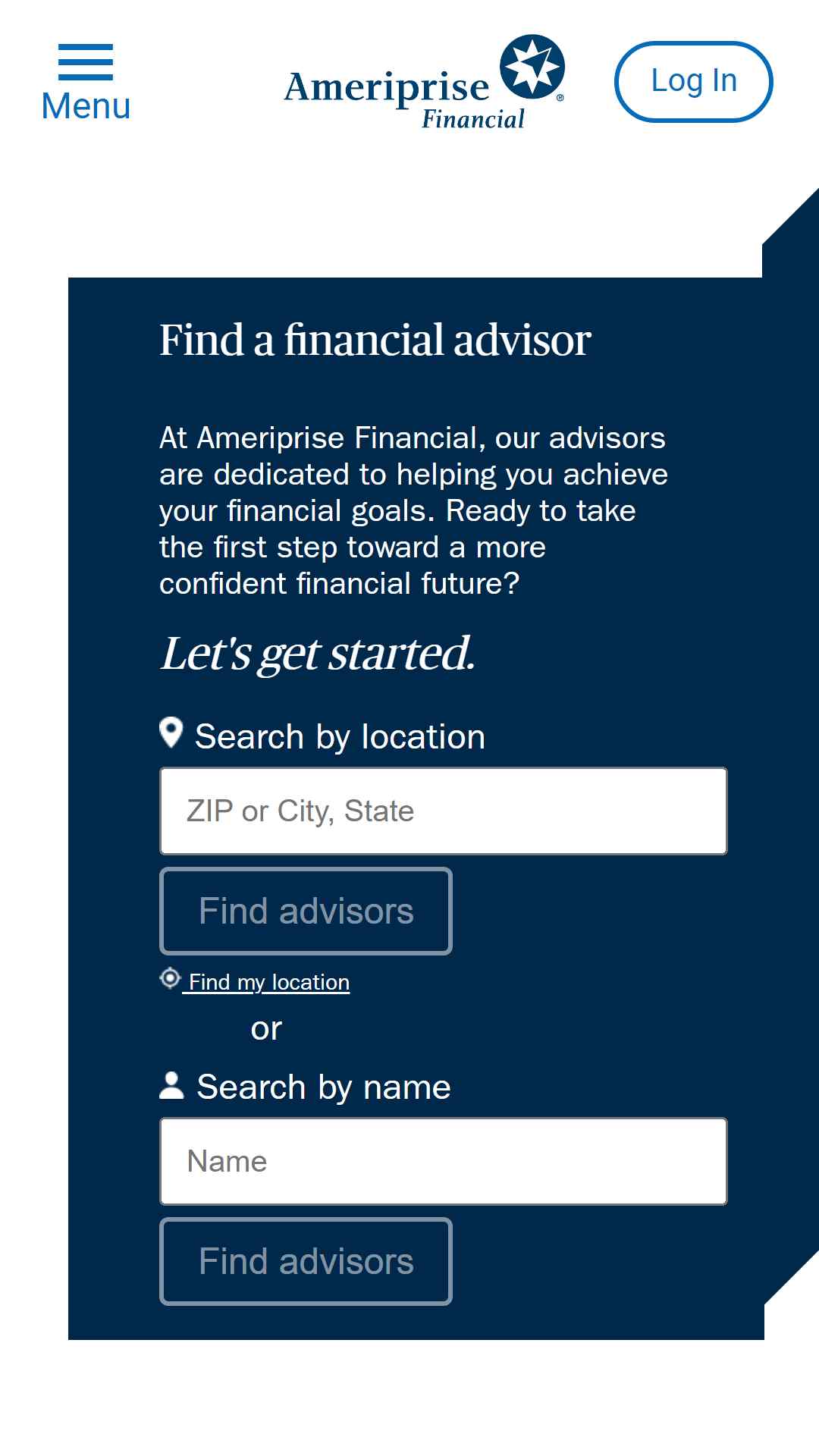Go to the Ameriprise Financial home page
Screen dimensions: 819x1456
(x=425, y=82)
